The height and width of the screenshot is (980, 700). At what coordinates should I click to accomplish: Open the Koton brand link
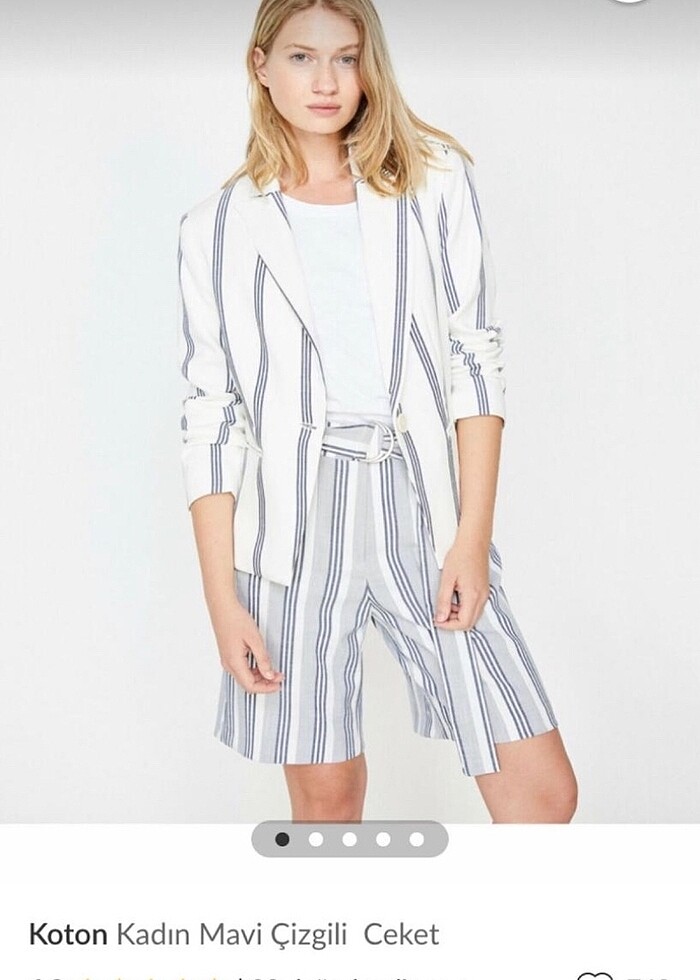tap(67, 934)
